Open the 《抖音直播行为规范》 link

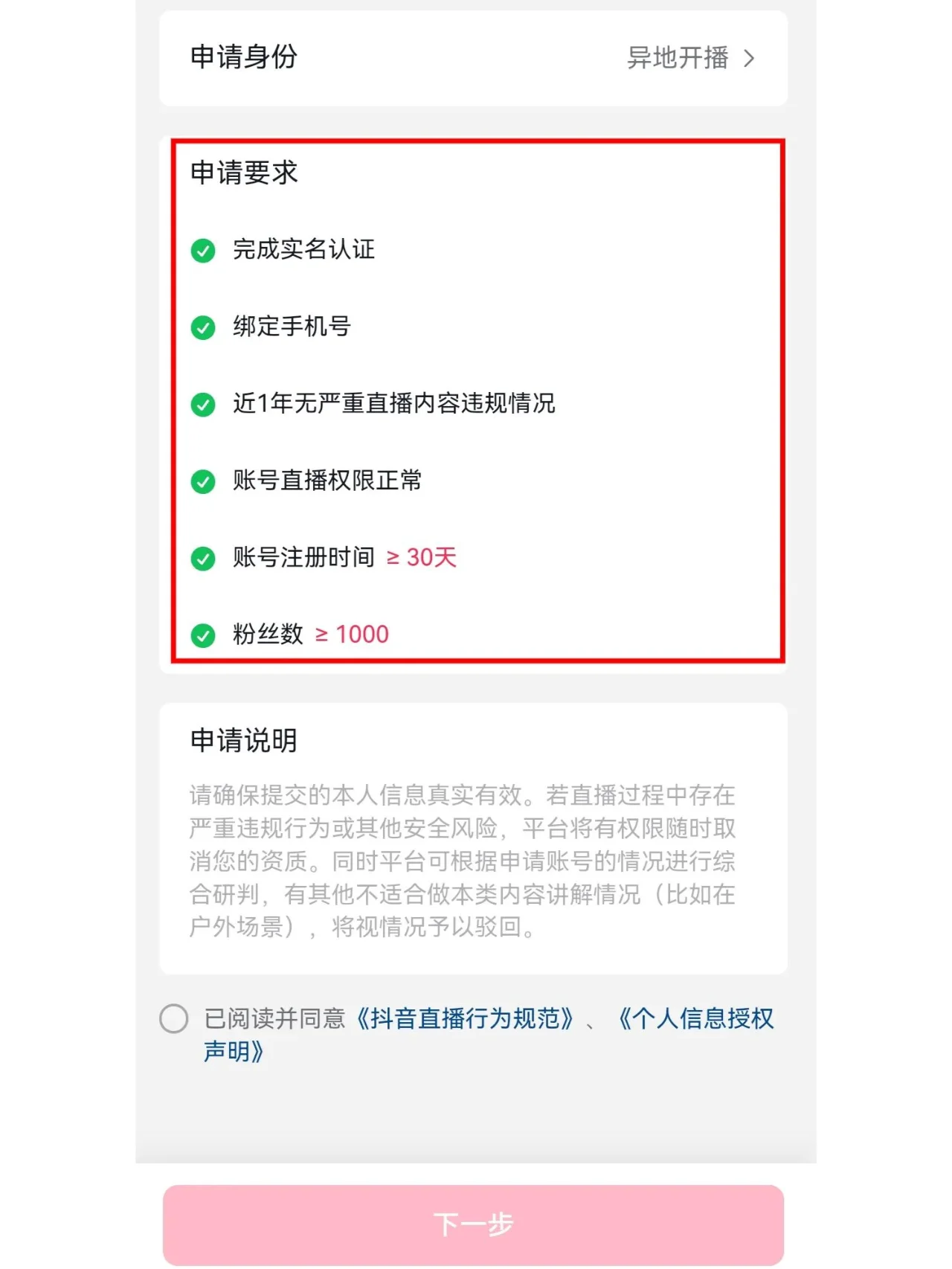pos(464,1018)
